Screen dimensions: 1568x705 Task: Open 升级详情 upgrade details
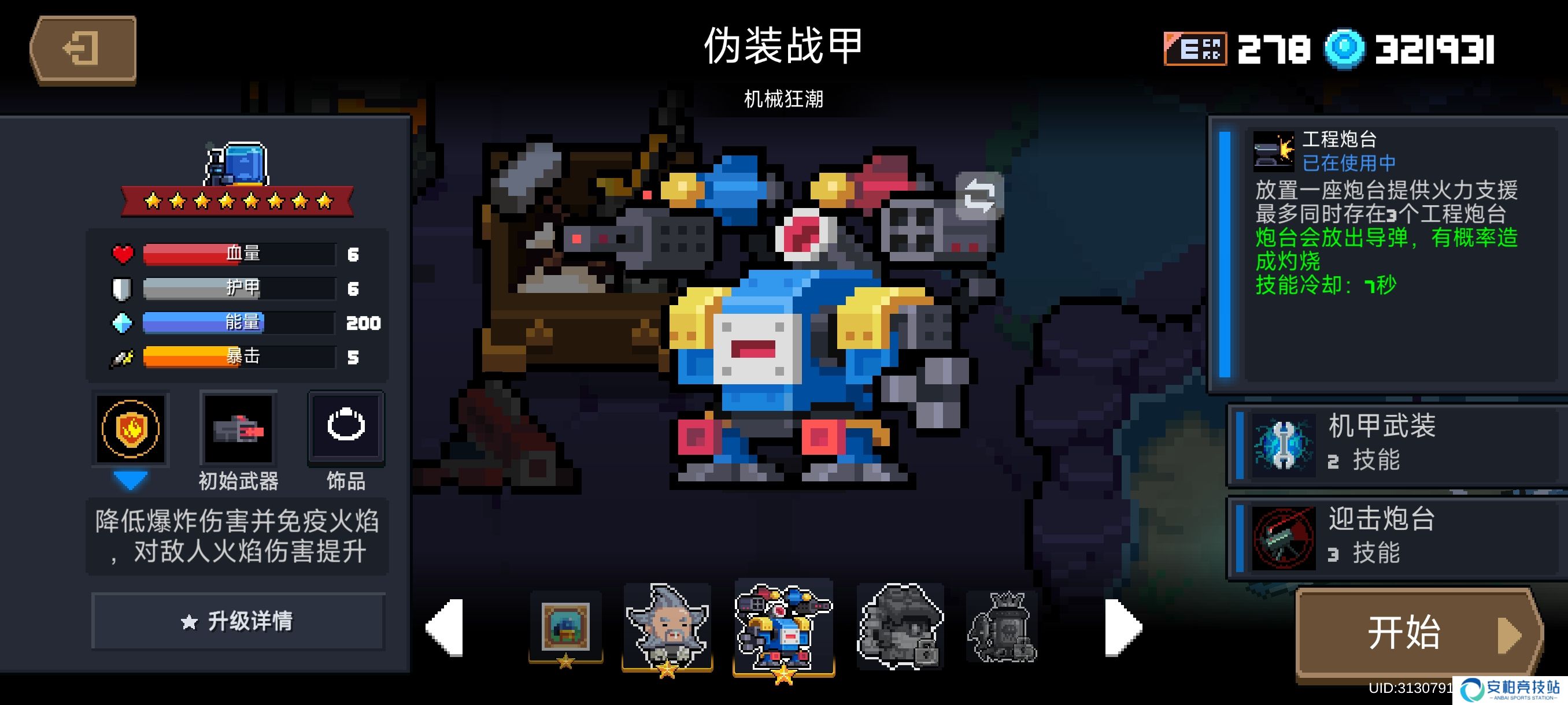[238, 621]
